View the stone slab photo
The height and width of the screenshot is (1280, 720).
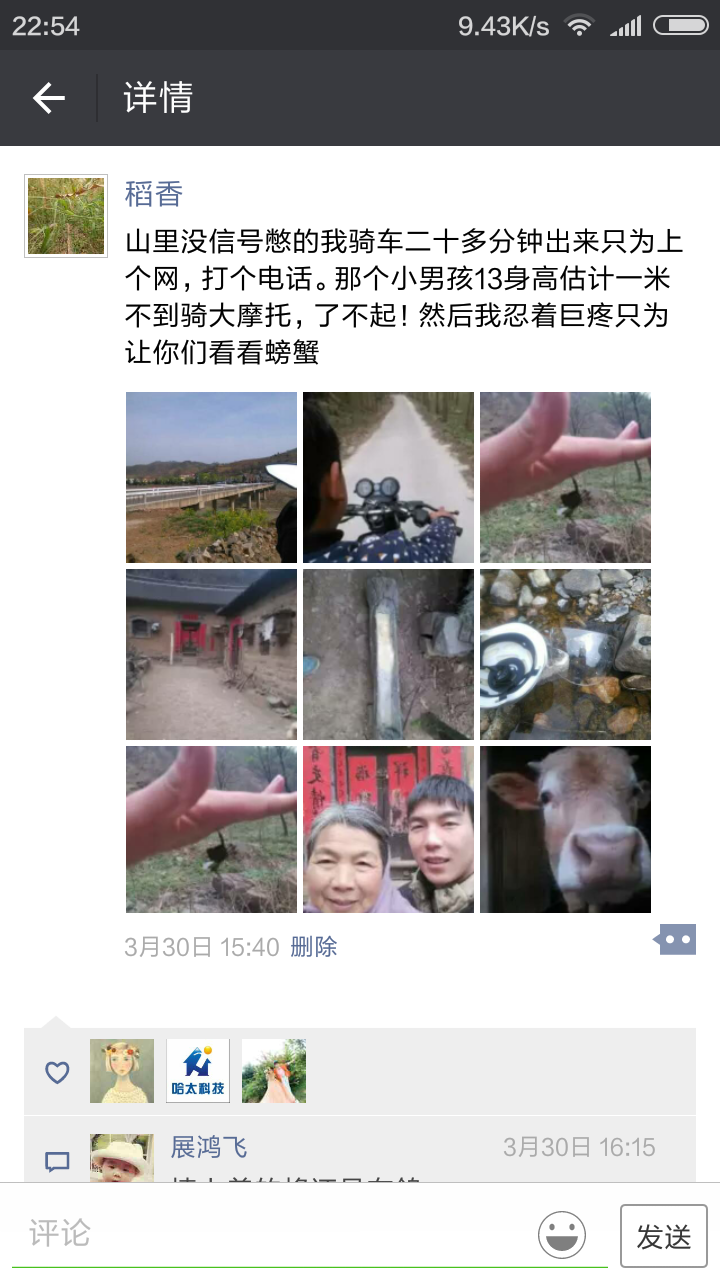pos(388,654)
